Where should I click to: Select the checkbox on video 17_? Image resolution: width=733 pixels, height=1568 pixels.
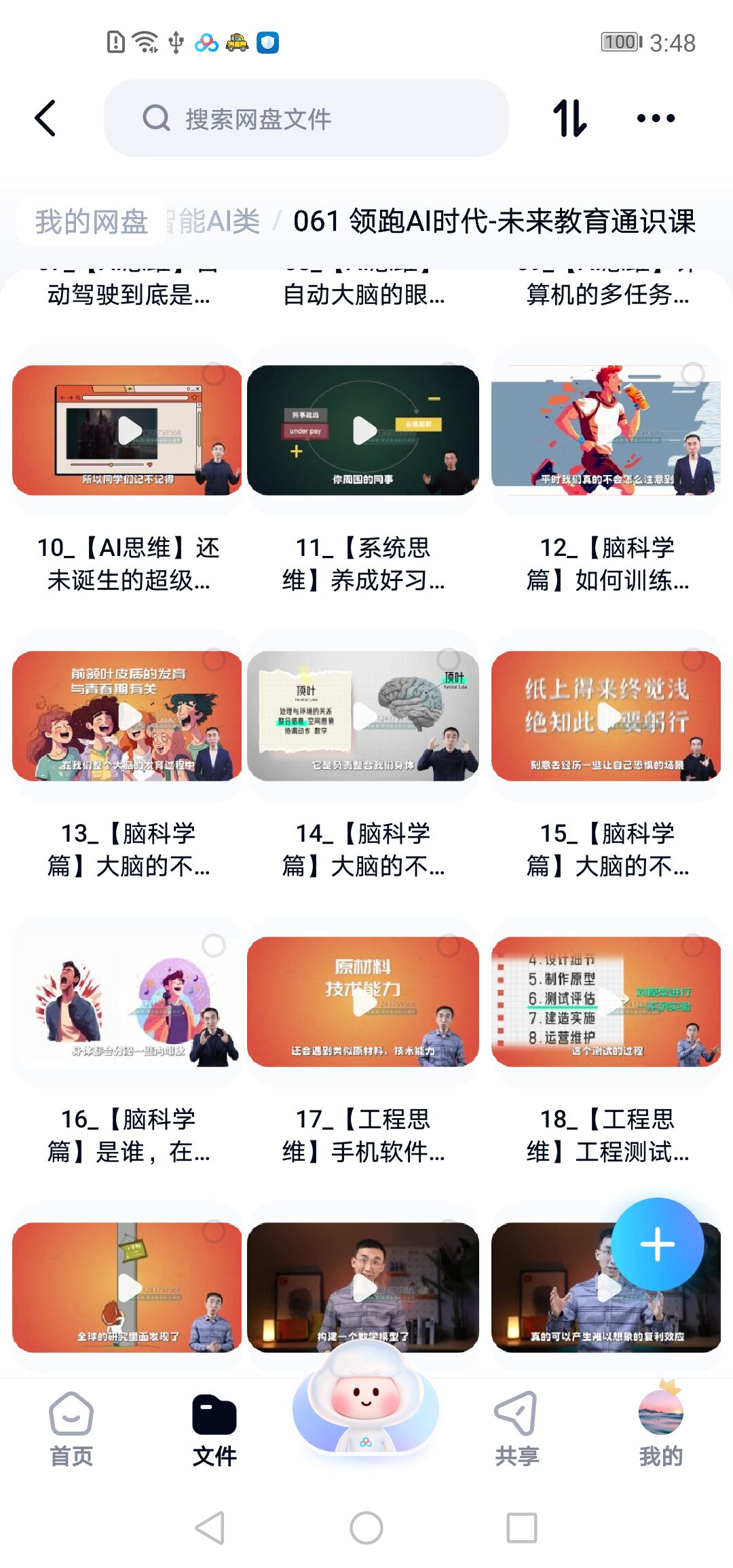tap(449, 945)
